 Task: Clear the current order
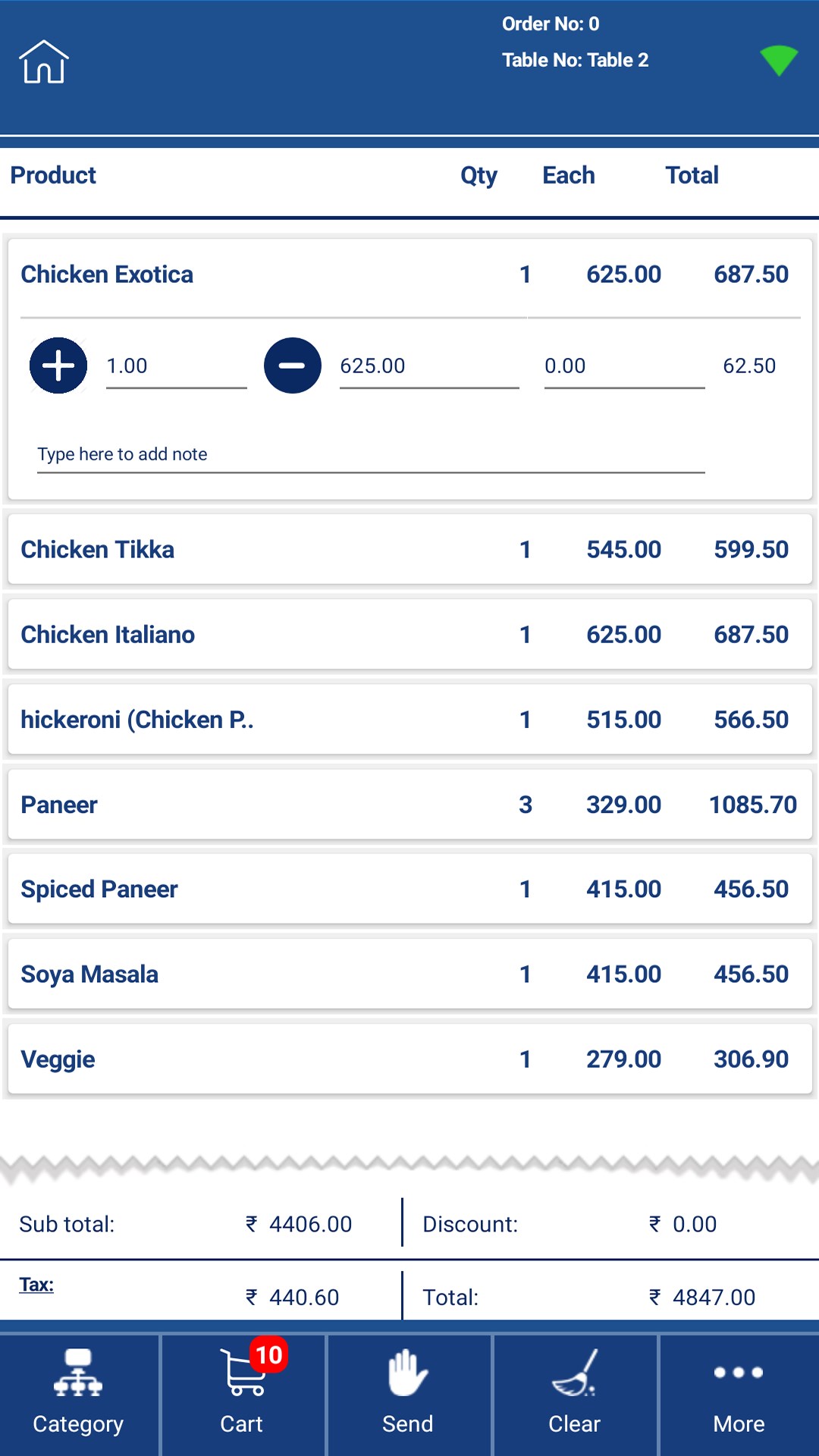(575, 1394)
